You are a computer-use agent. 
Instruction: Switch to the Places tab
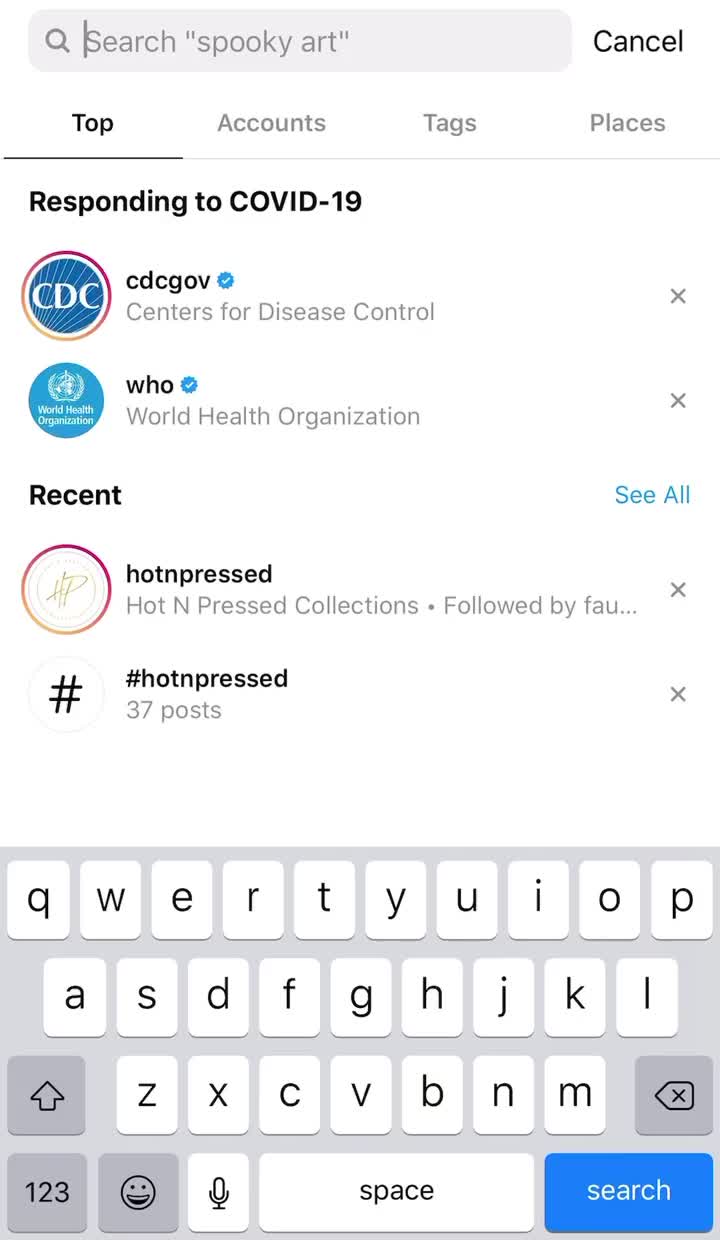click(x=627, y=123)
